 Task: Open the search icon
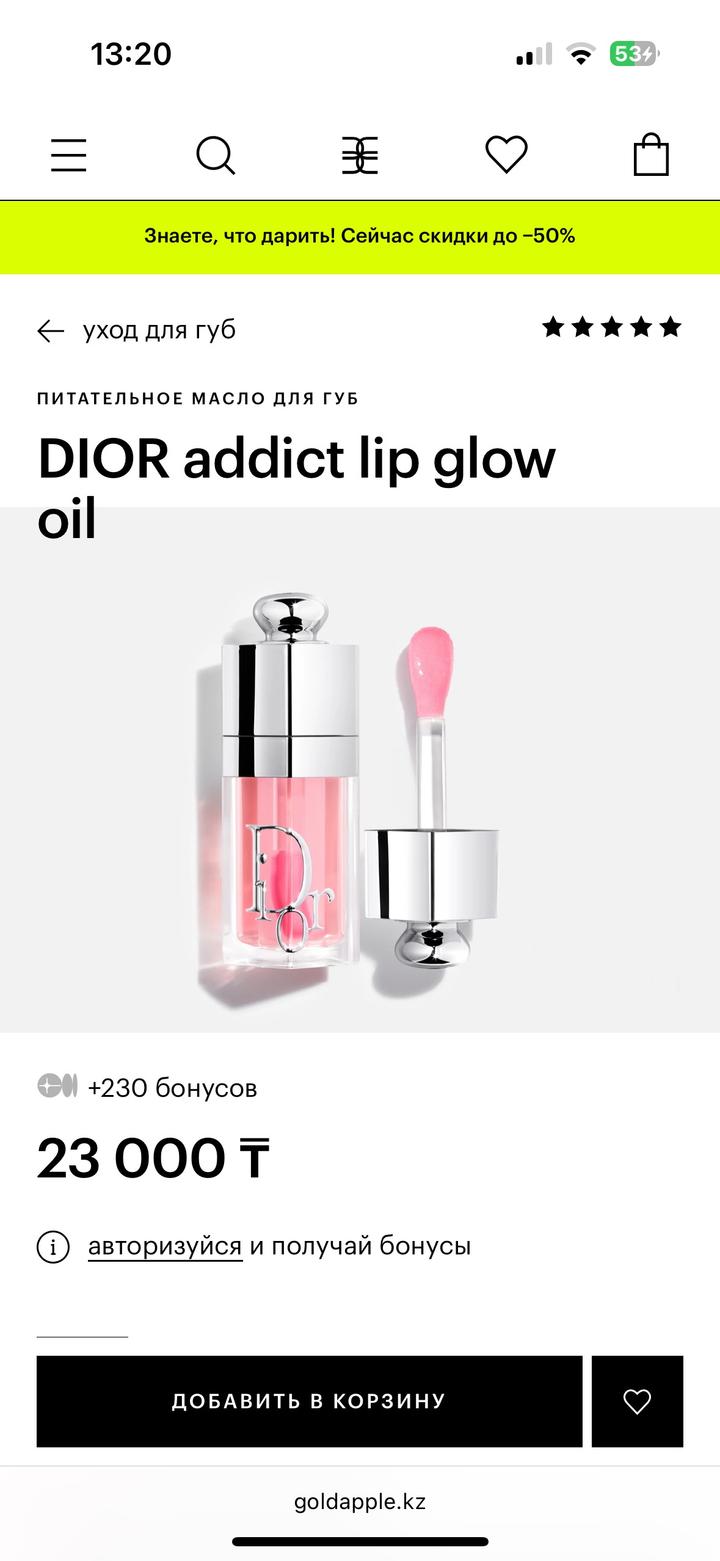(x=215, y=155)
